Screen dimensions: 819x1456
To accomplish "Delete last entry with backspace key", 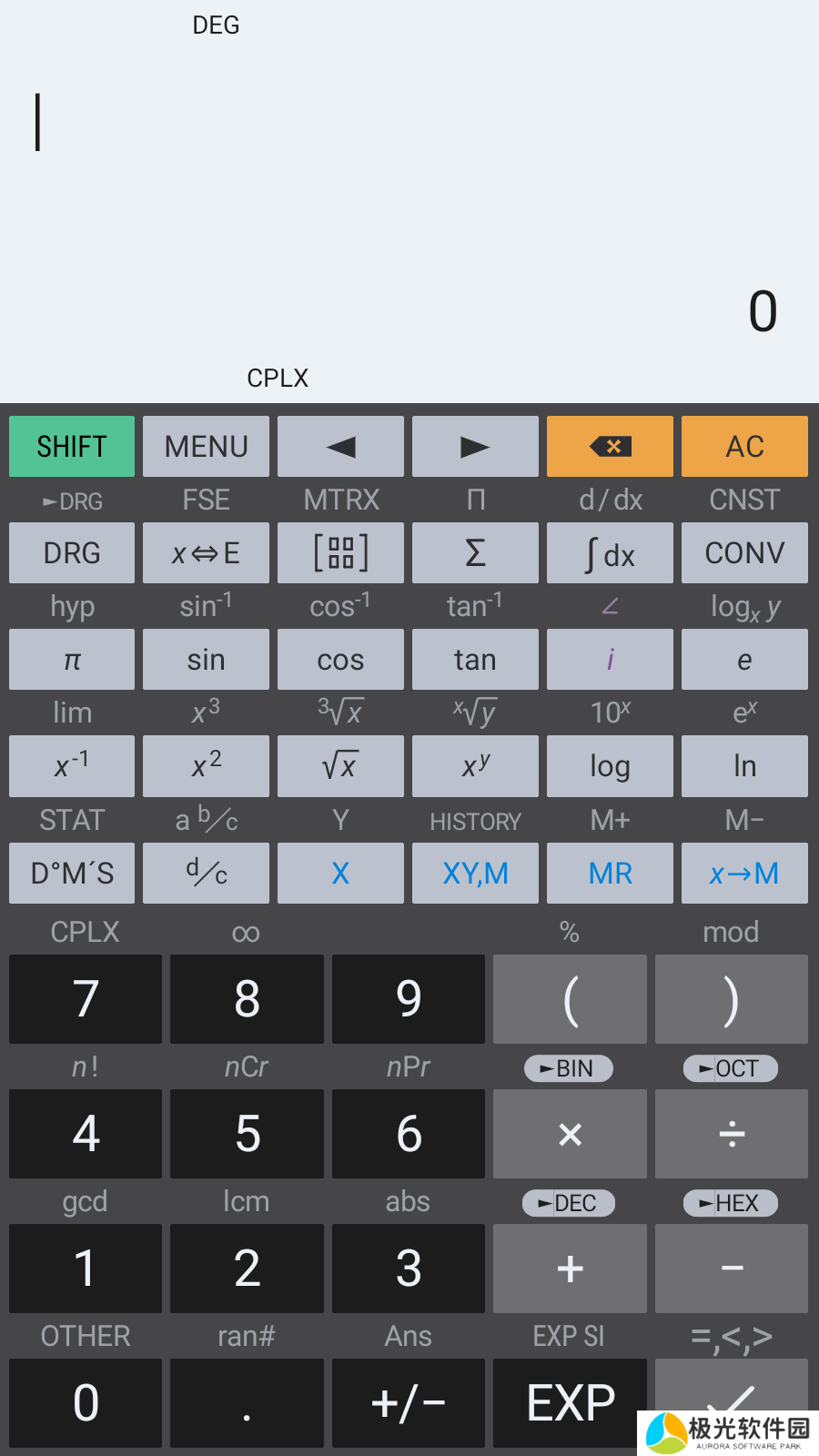I will coord(610,446).
